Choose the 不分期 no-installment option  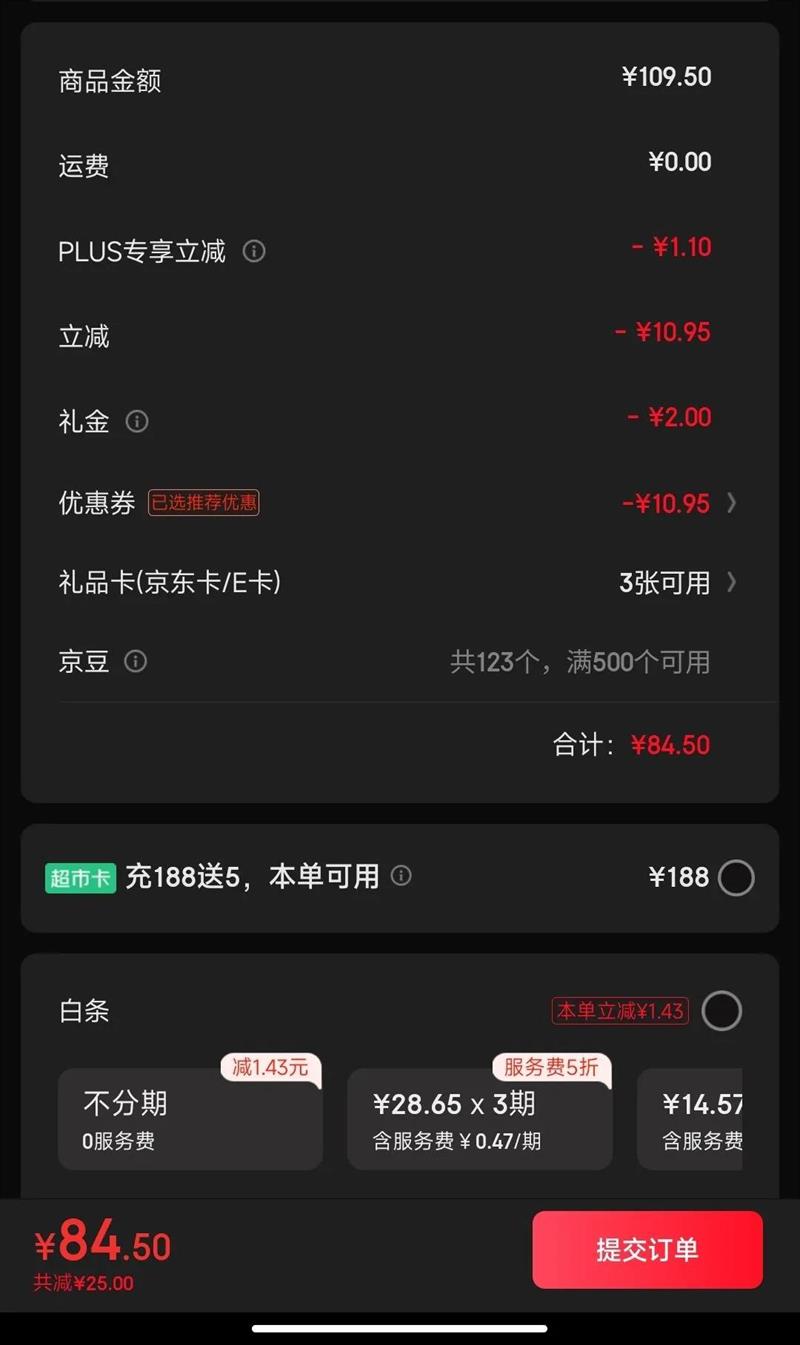point(190,1119)
